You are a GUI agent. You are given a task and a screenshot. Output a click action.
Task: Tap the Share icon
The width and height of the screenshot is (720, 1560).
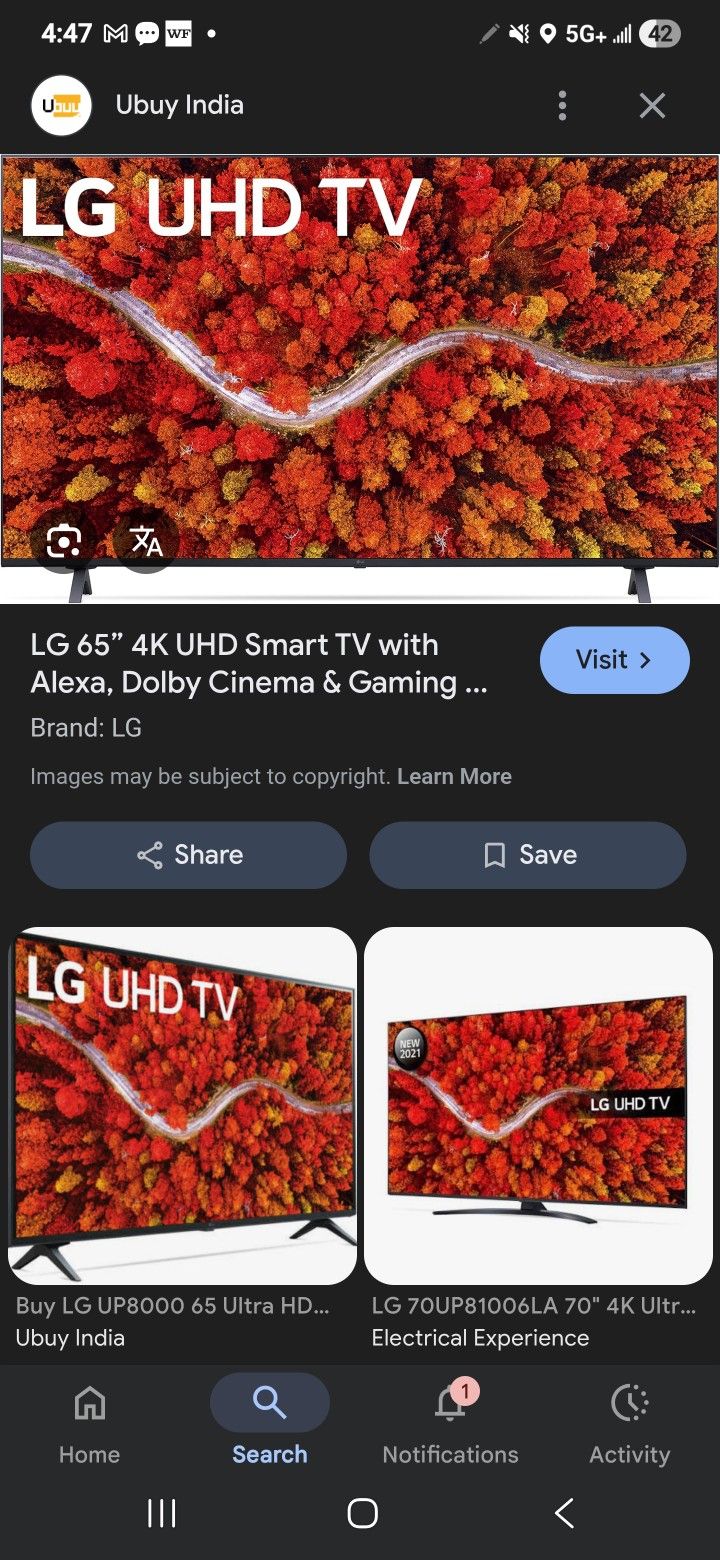click(x=148, y=855)
